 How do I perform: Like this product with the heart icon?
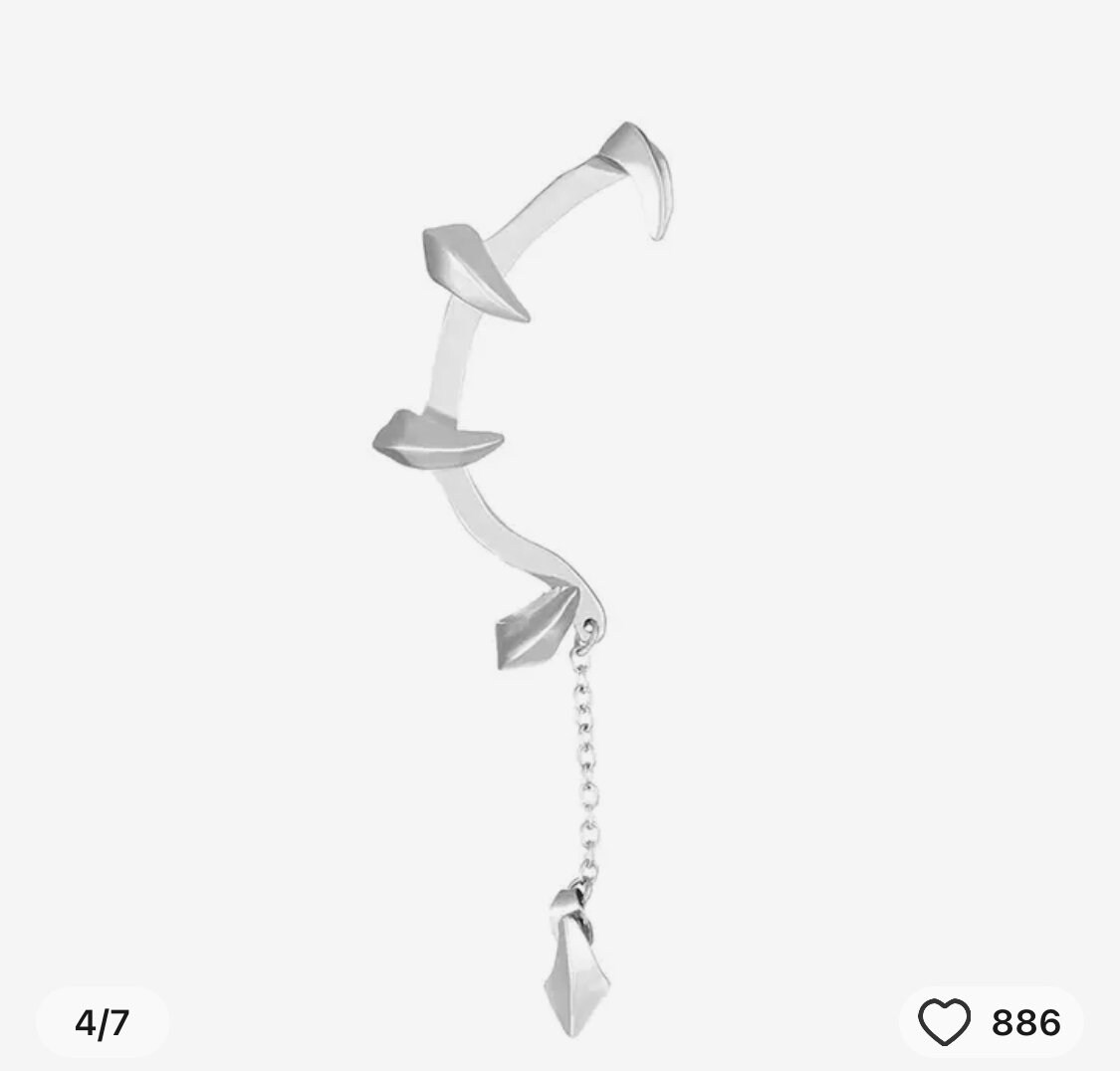pos(943,1022)
